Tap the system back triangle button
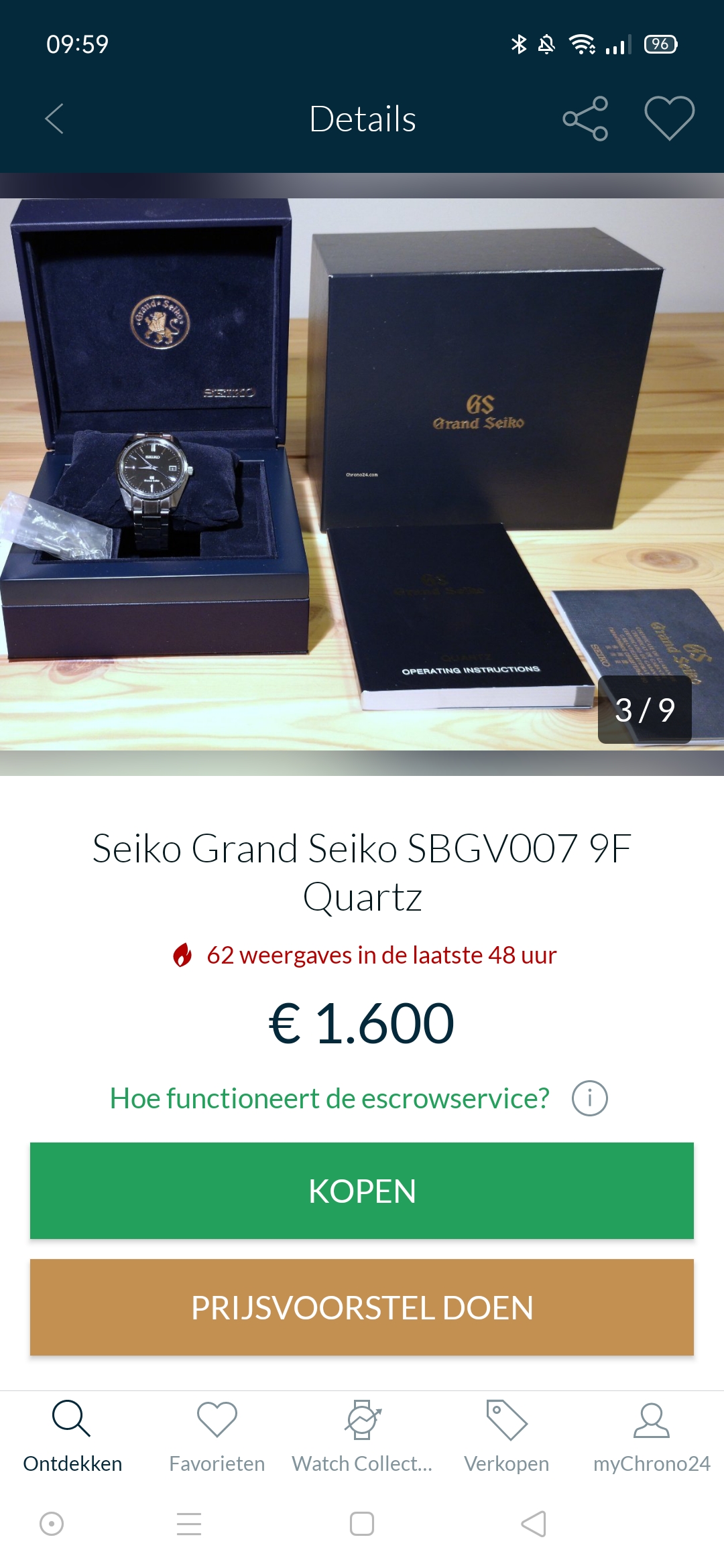Screen dimensions: 724x1568 coord(534,1524)
